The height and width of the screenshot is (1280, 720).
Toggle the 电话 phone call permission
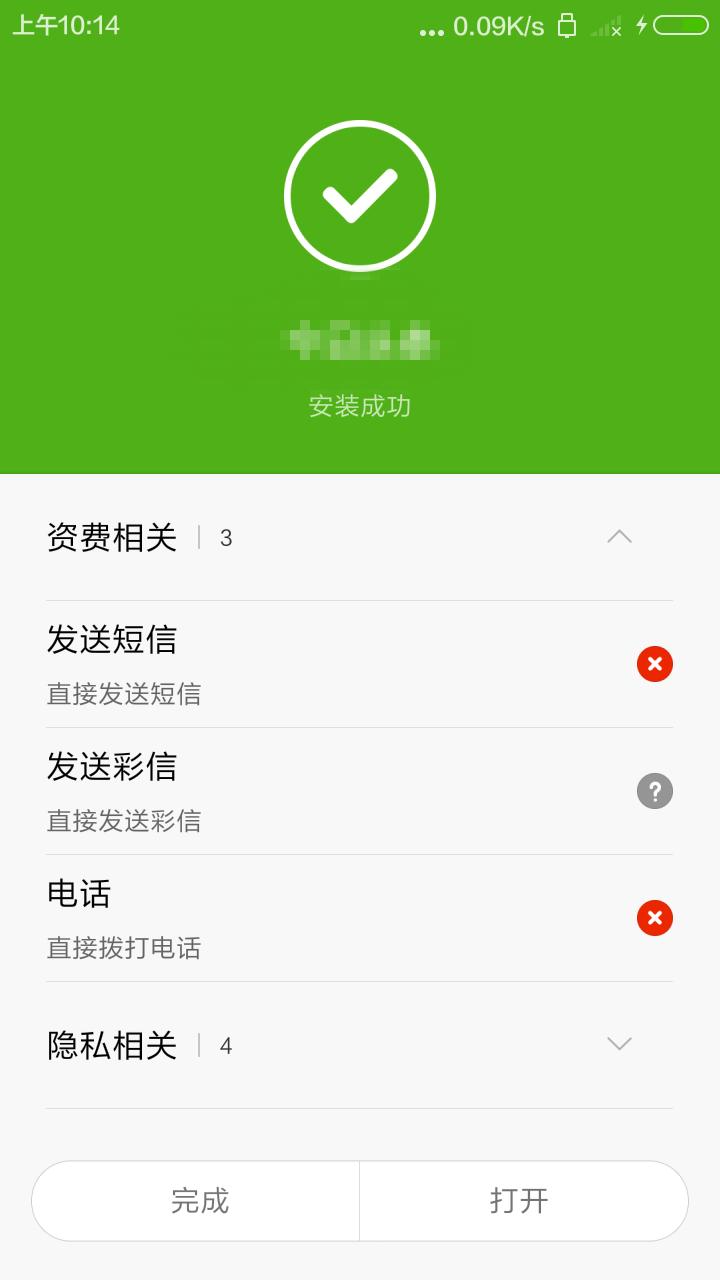tap(654, 918)
